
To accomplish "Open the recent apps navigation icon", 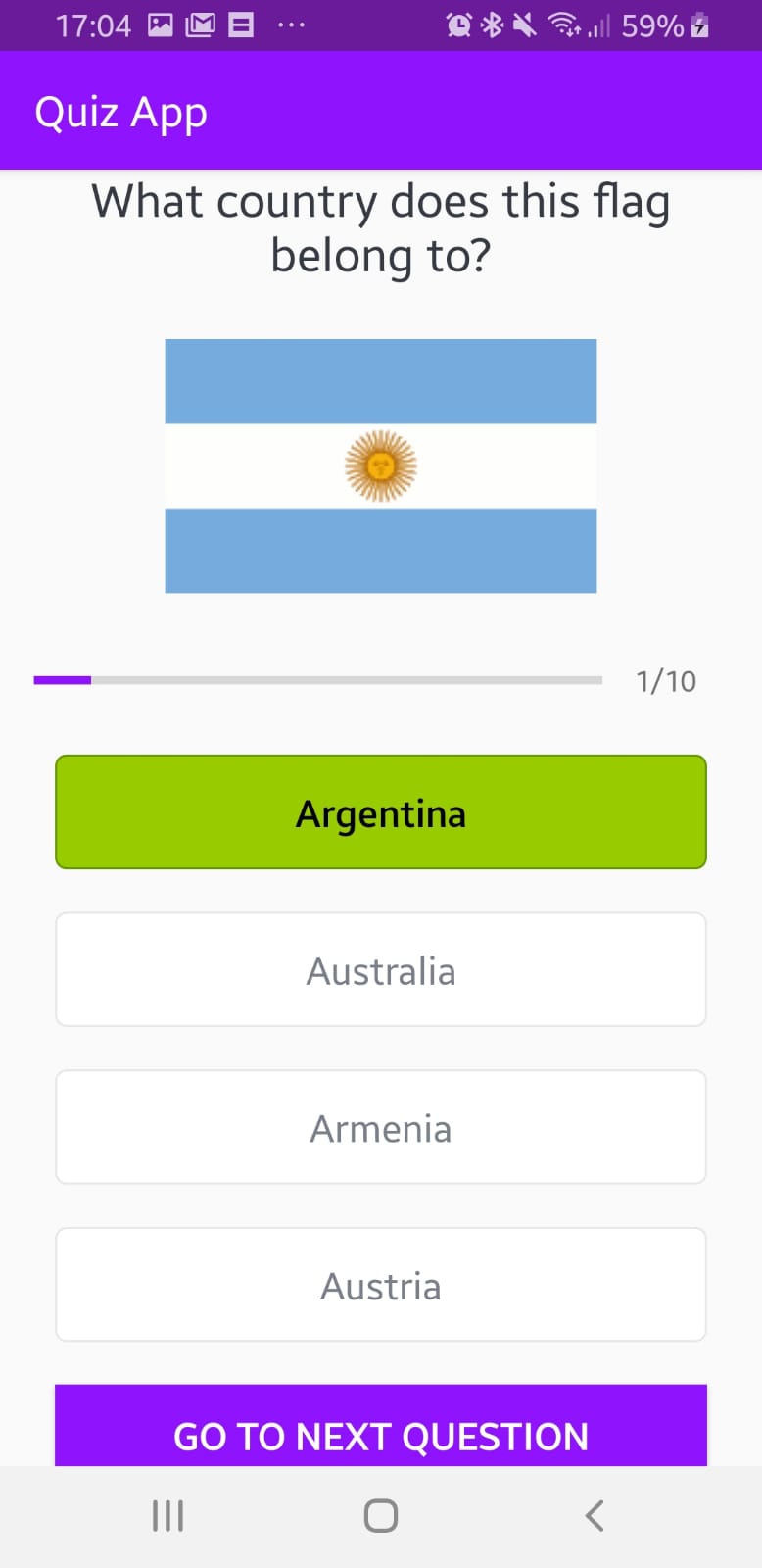I will 167,1514.
